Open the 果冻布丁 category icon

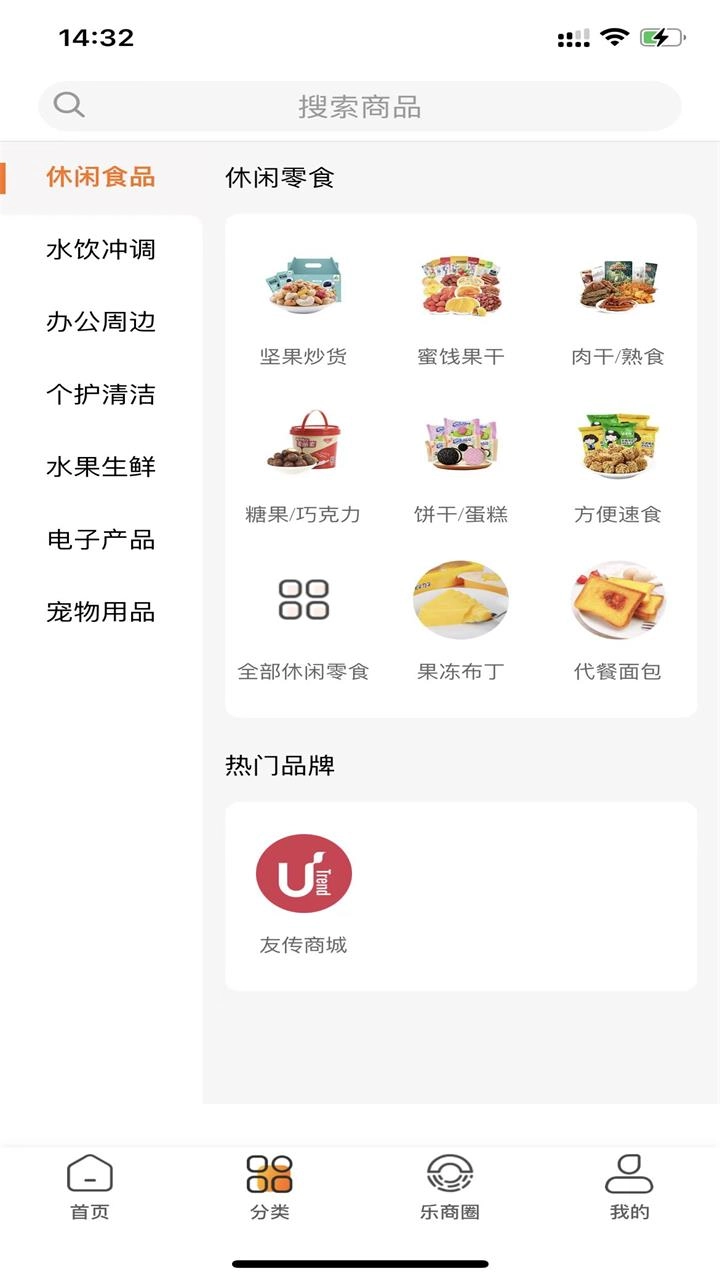(x=460, y=599)
